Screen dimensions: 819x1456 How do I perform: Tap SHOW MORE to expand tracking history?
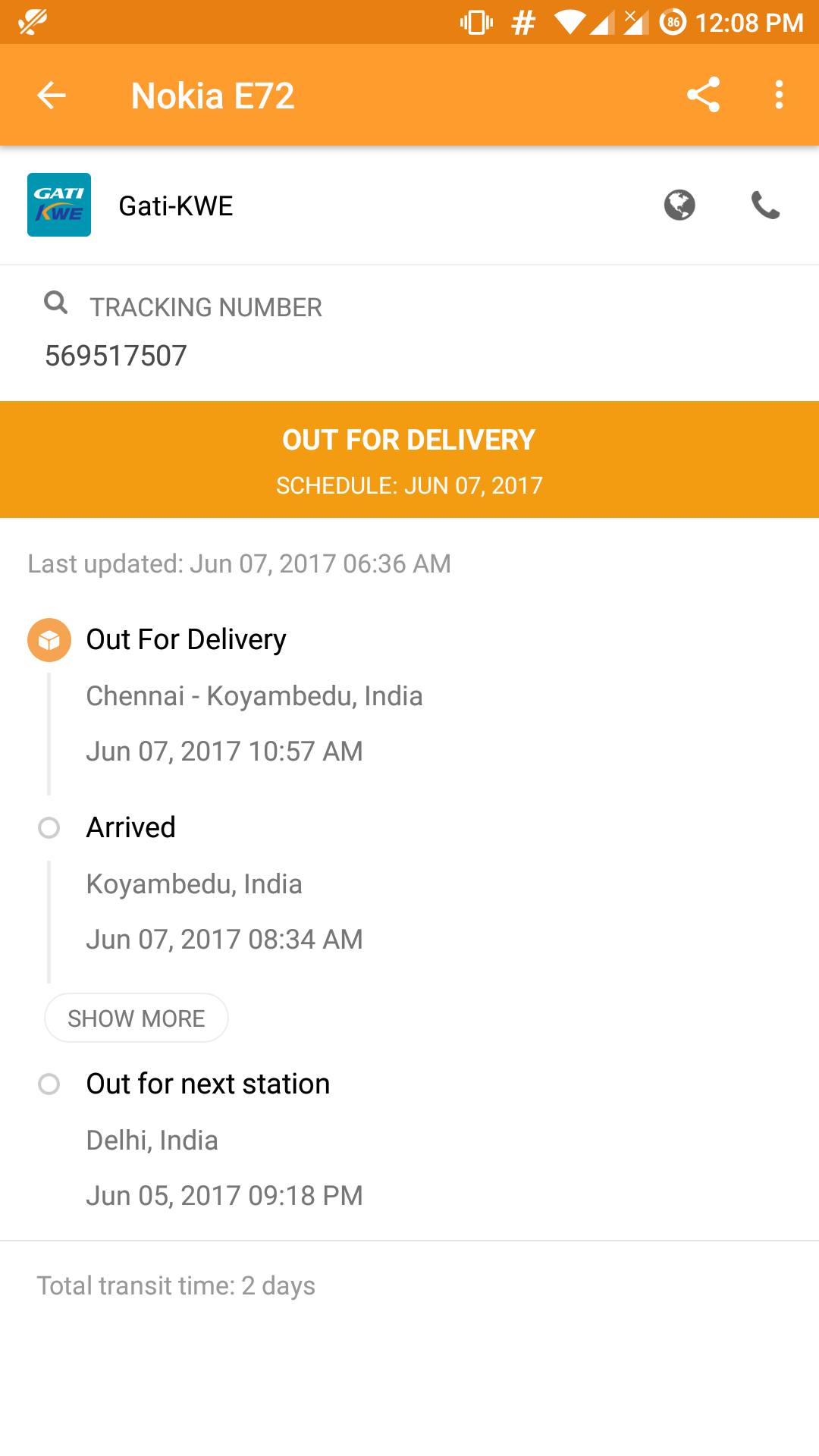click(x=136, y=1018)
